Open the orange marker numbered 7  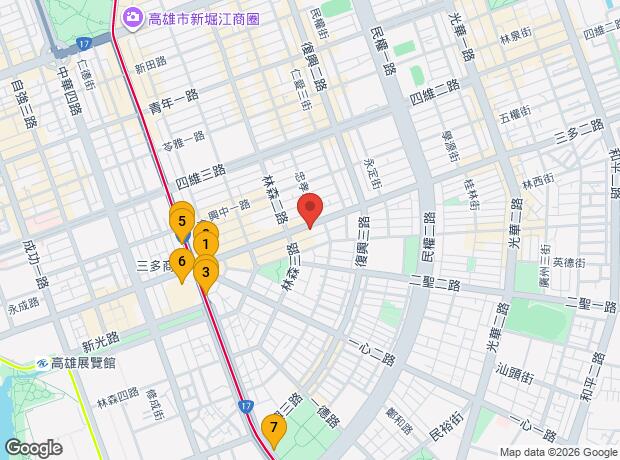click(274, 427)
